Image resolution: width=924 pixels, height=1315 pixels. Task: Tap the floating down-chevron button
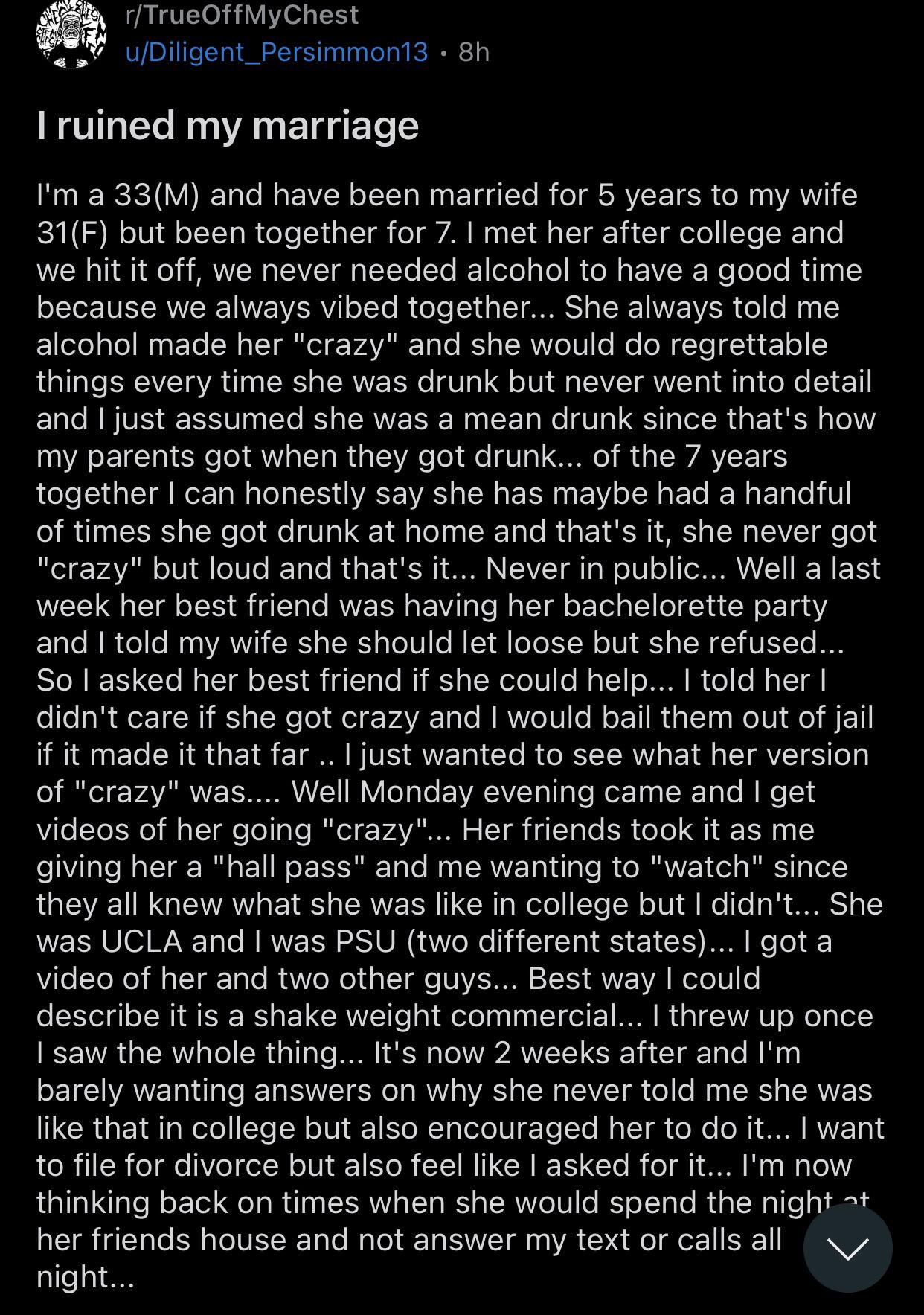(x=847, y=1248)
